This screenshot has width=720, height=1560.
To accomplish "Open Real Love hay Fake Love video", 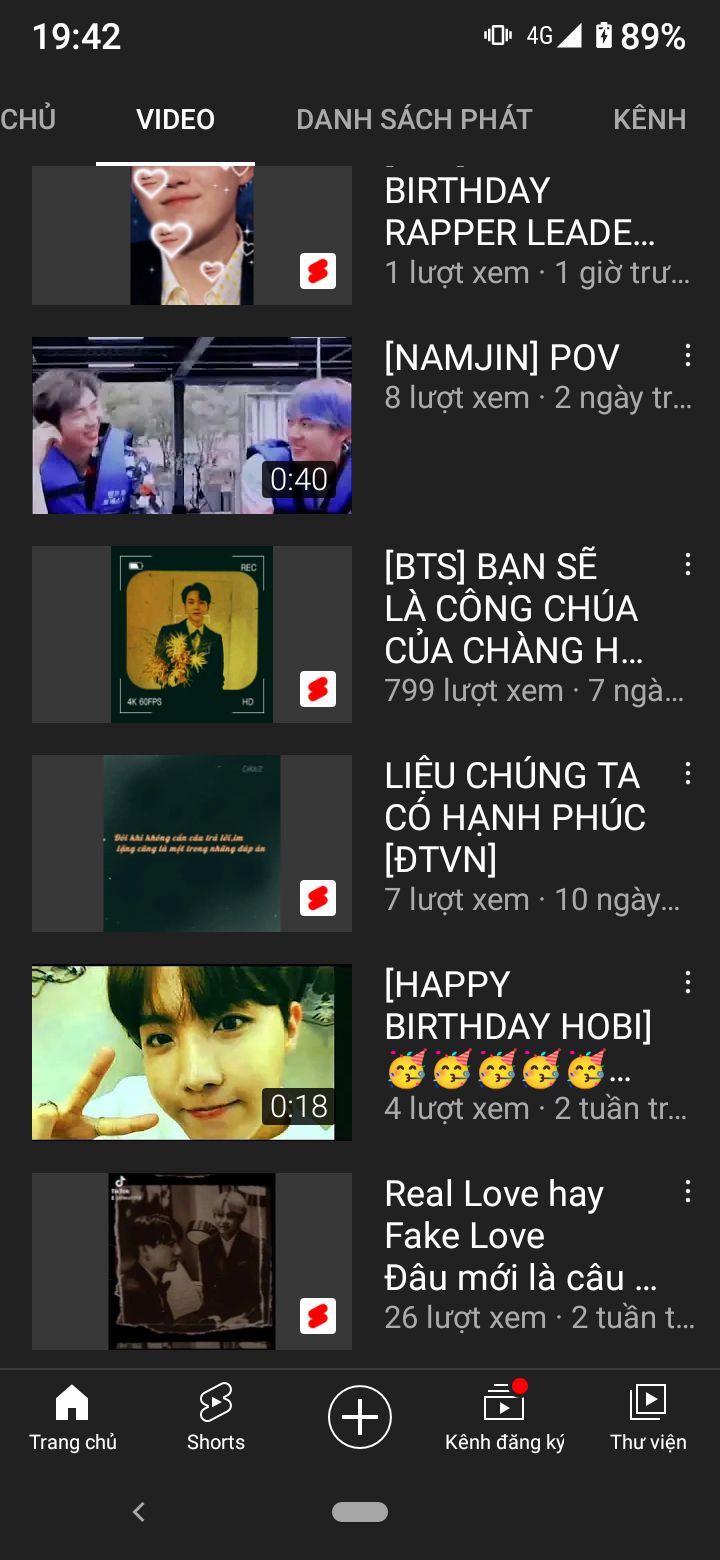I will tap(192, 1261).
